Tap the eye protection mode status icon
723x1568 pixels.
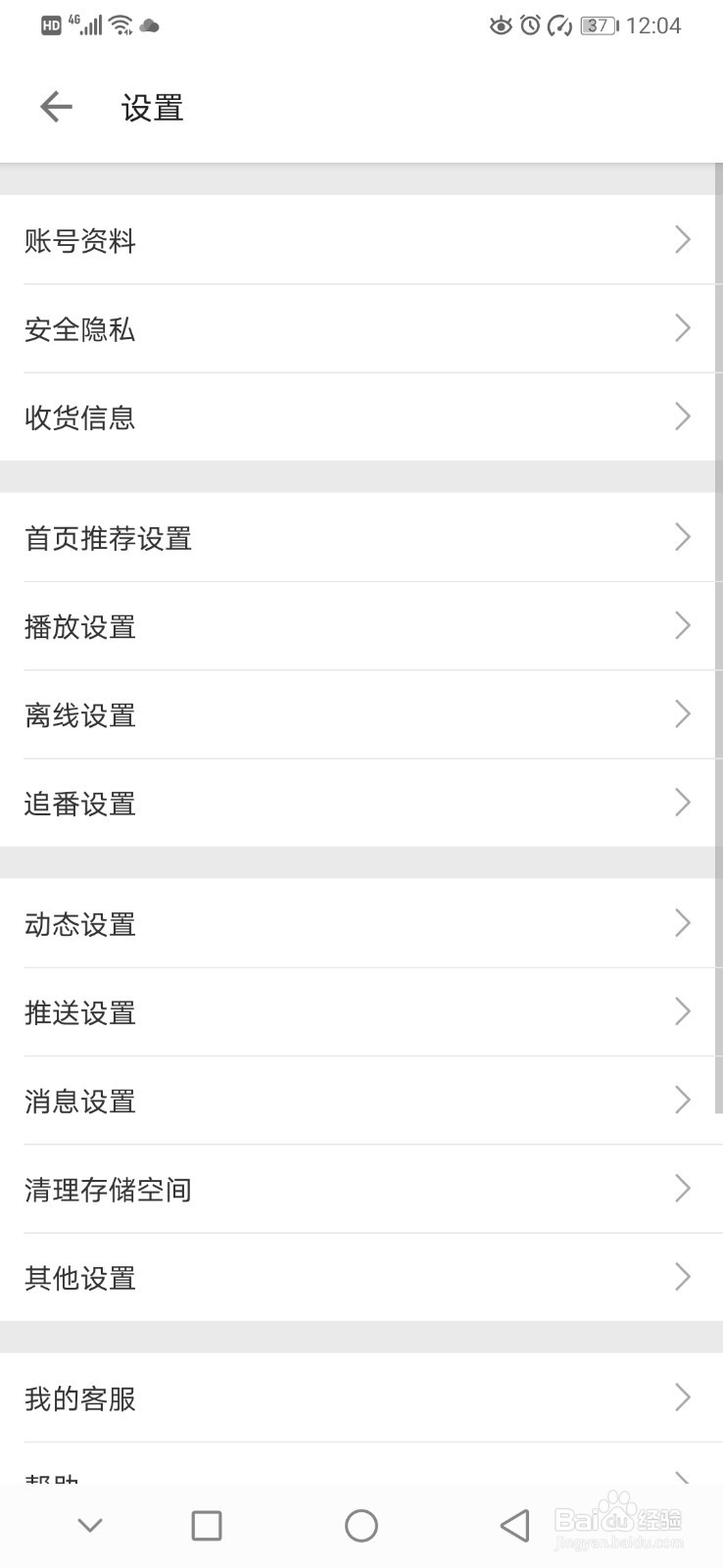point(500,26)
